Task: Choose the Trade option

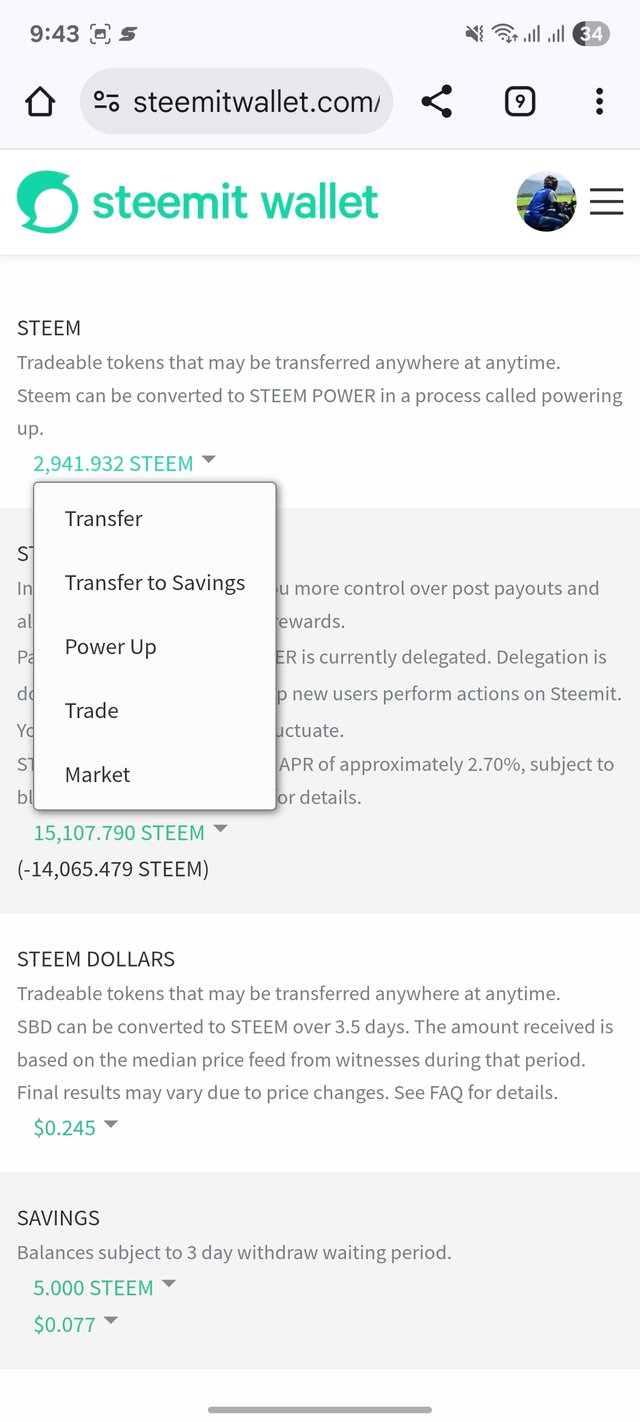Action: point(92,710)
